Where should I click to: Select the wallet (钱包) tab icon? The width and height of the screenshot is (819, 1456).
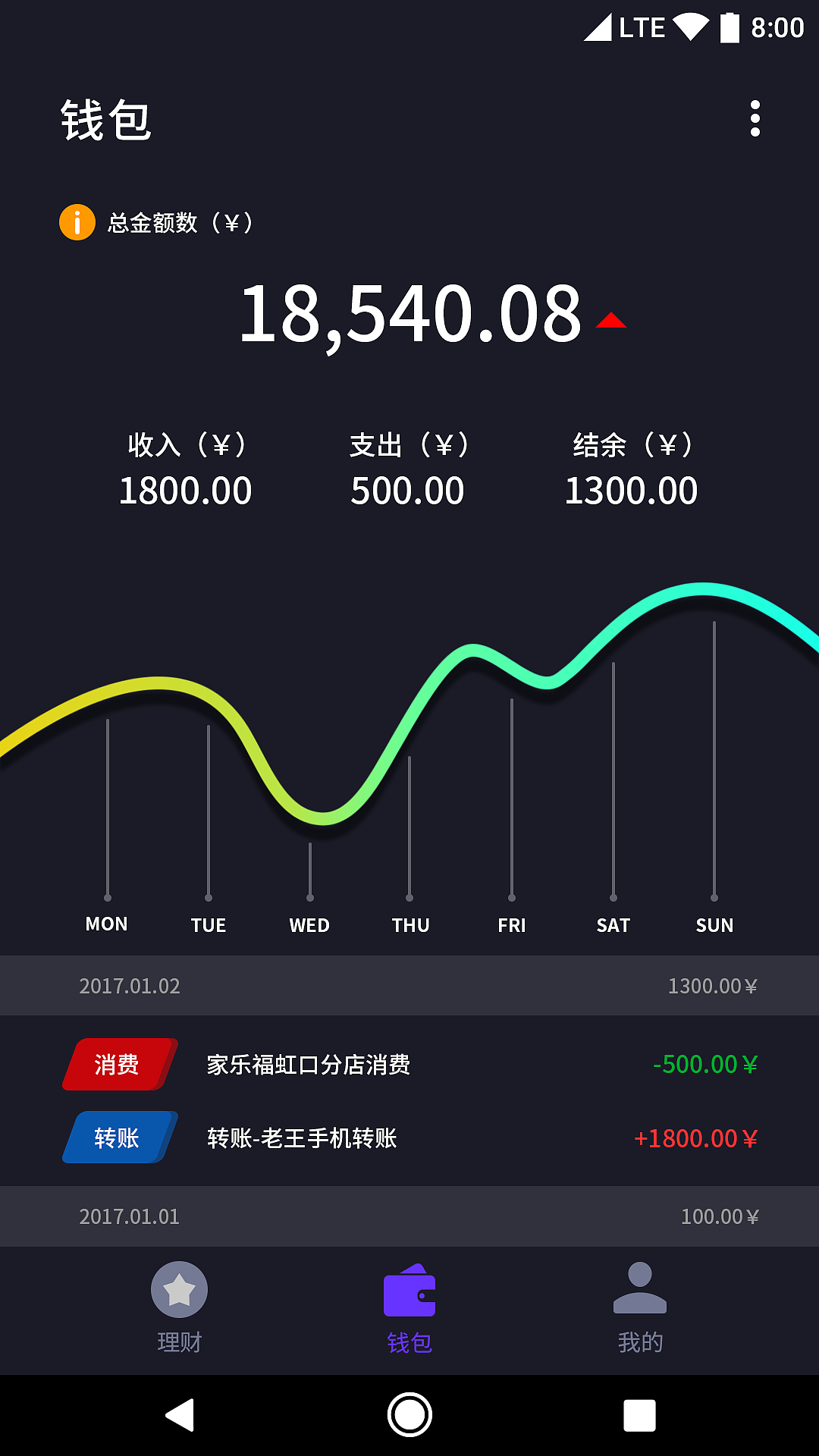click(409, 1289)
